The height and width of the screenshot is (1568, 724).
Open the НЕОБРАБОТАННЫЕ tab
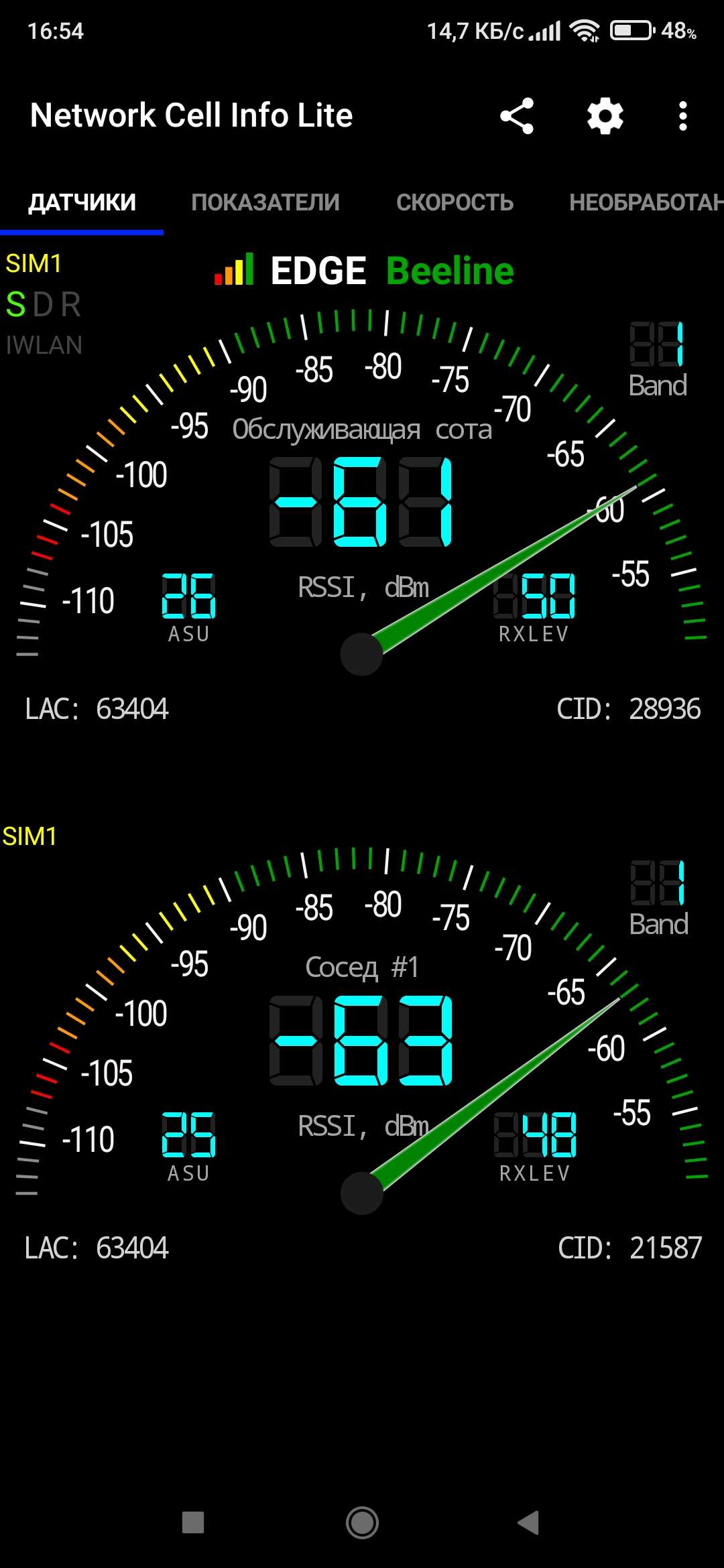tap(645, 202)
